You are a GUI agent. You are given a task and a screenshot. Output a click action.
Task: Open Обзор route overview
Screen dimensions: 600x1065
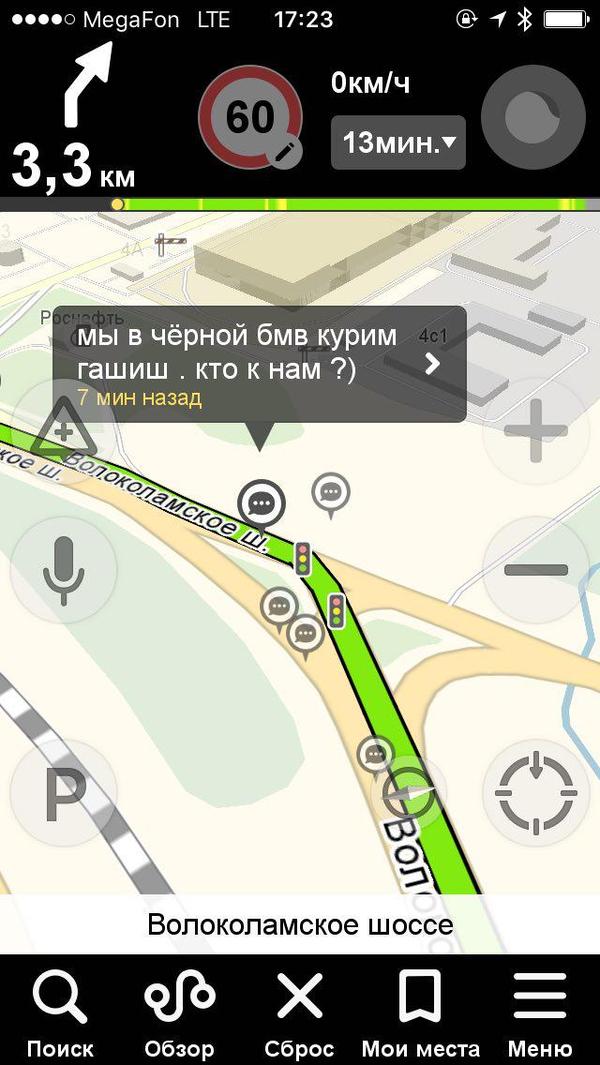[x=180, y=1014]
